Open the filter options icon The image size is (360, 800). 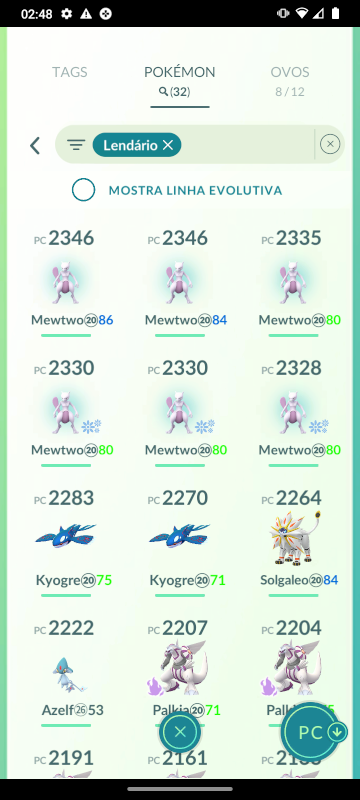point(76,145)
